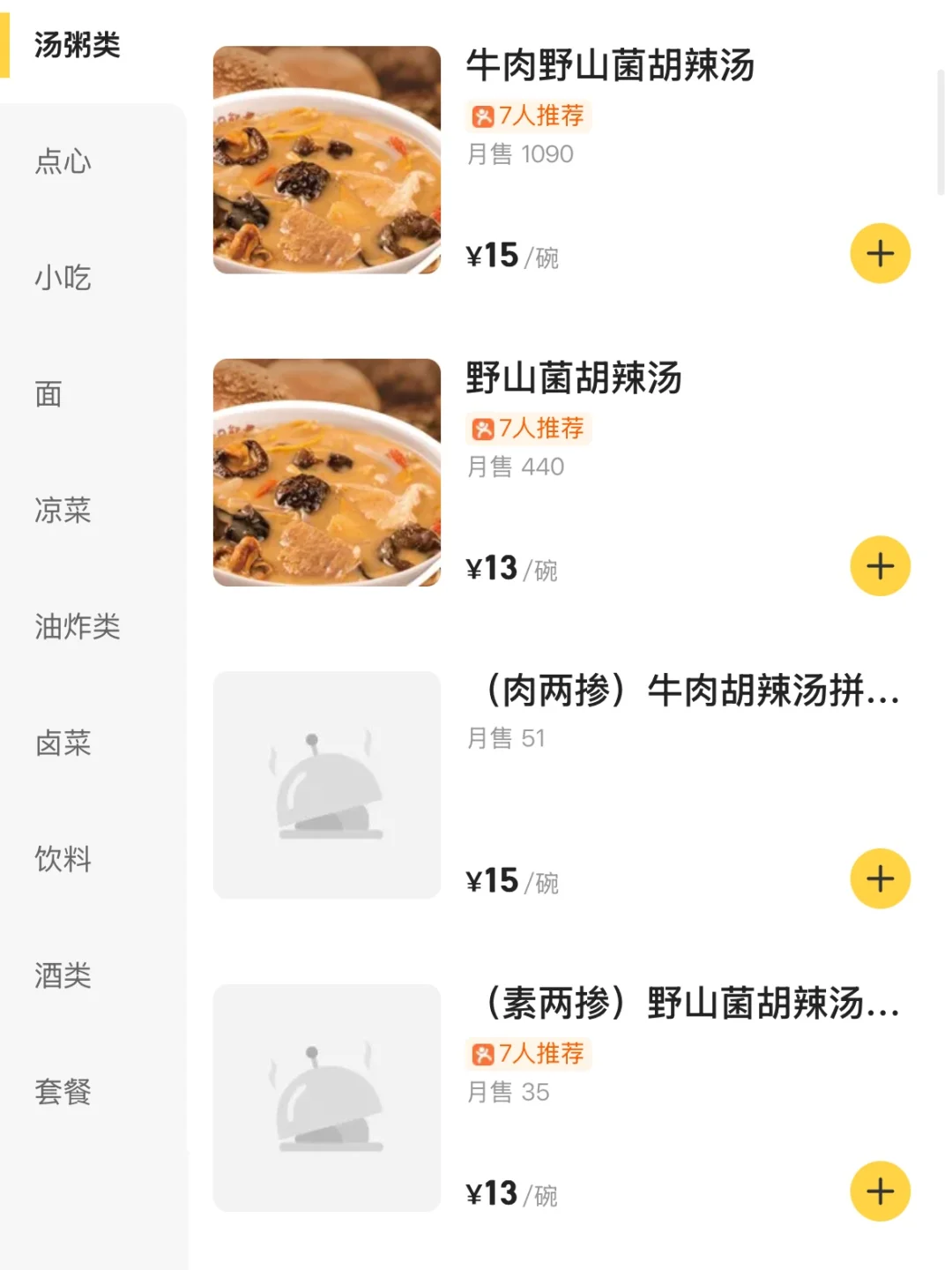Open the (素两掺) 野山菌胡辣汤 item details
952x1270 pixels.
click(693, 1004)
